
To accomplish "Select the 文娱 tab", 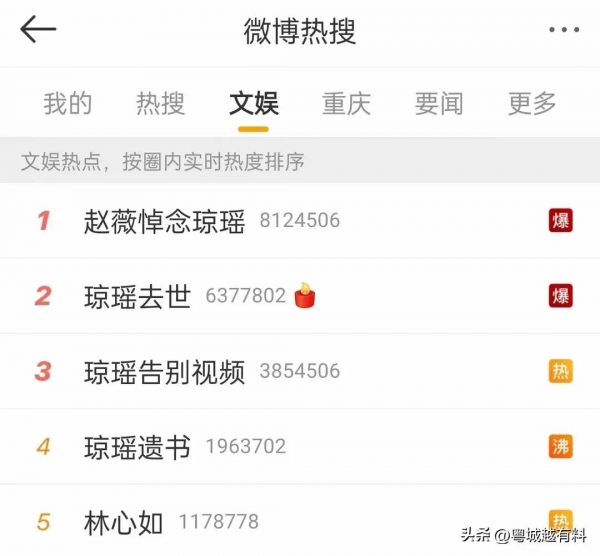I will (x=253, y=103).
